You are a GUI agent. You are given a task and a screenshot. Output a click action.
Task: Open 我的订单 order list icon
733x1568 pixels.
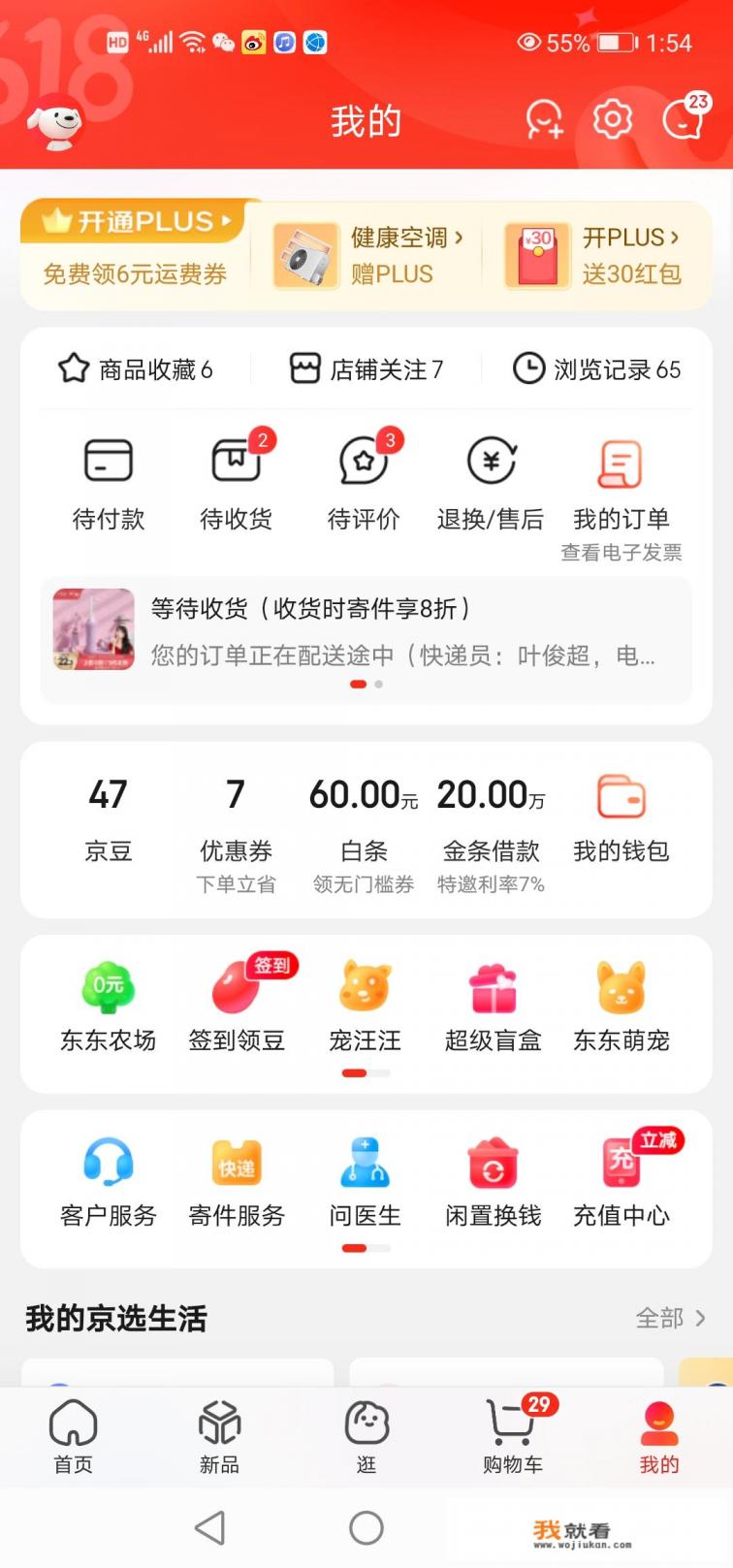point(621,482)
